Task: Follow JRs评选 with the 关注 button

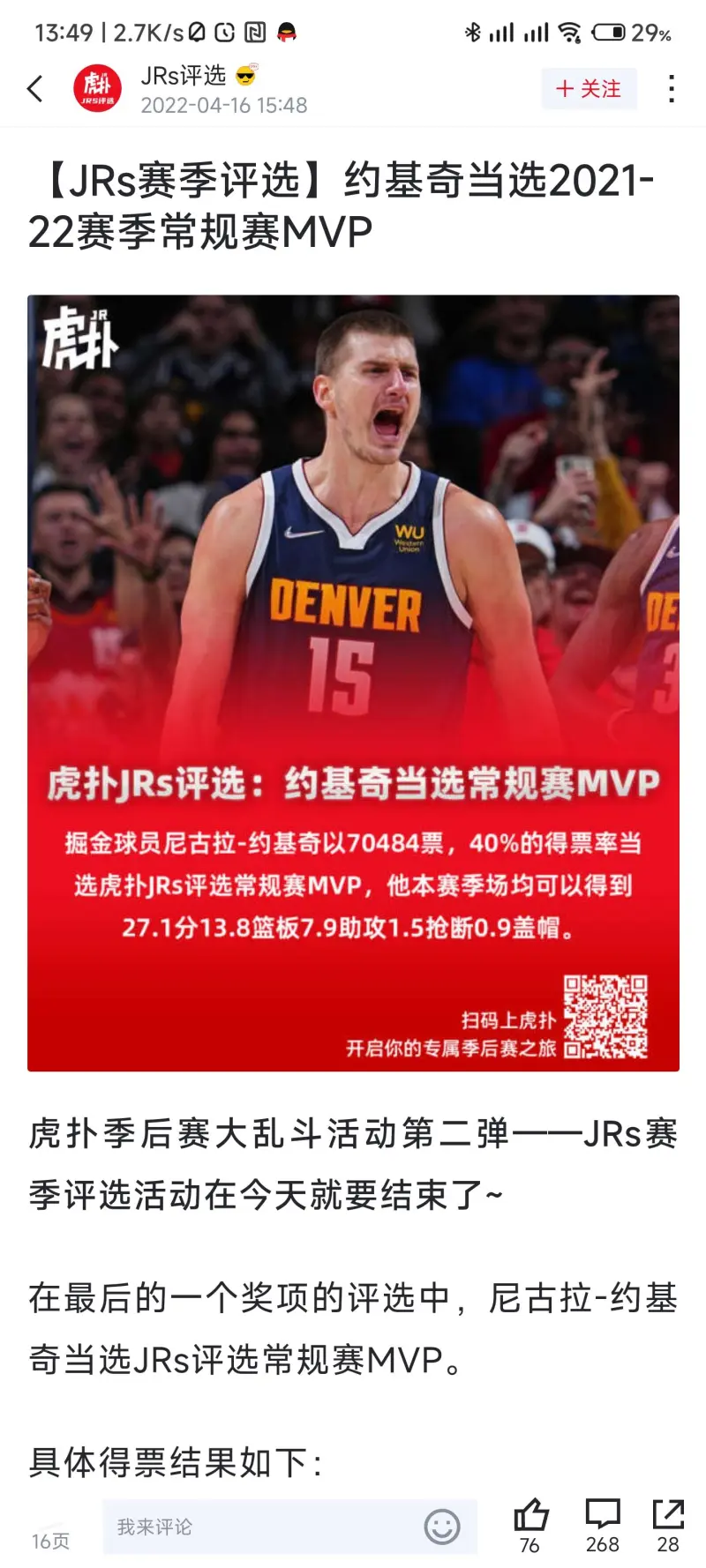Action: [589, 89]
